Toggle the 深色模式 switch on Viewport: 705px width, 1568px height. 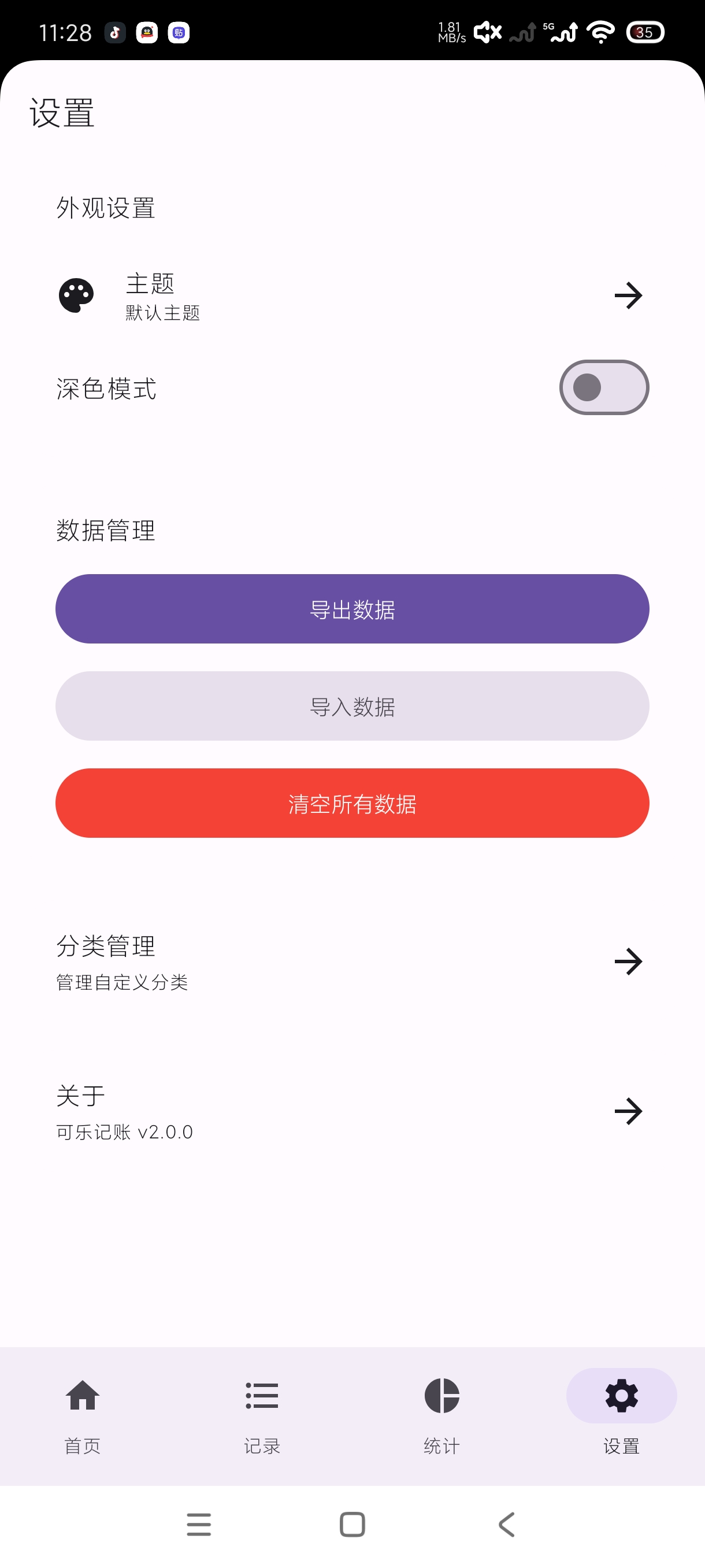(x=604, y=387)
